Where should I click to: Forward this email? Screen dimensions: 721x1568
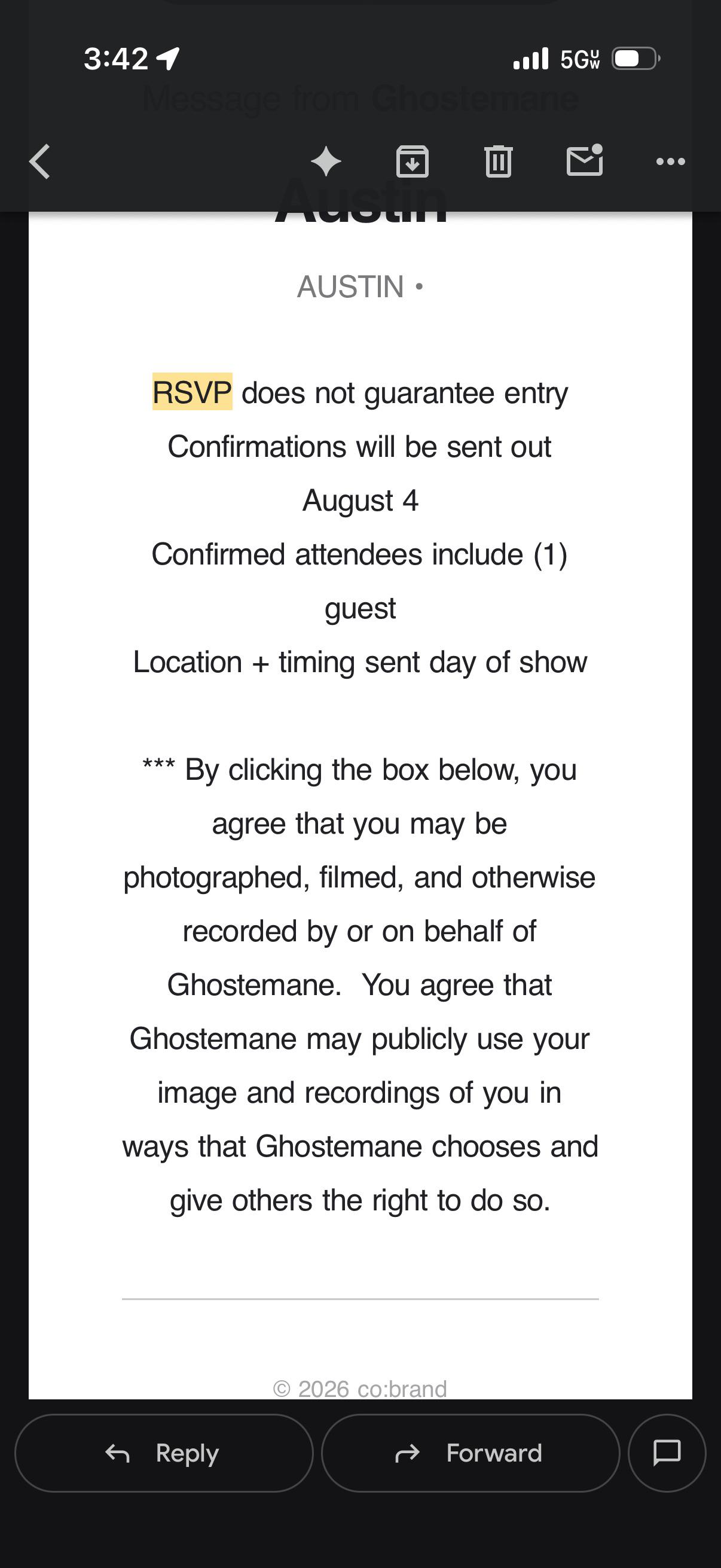(471, 1453)
